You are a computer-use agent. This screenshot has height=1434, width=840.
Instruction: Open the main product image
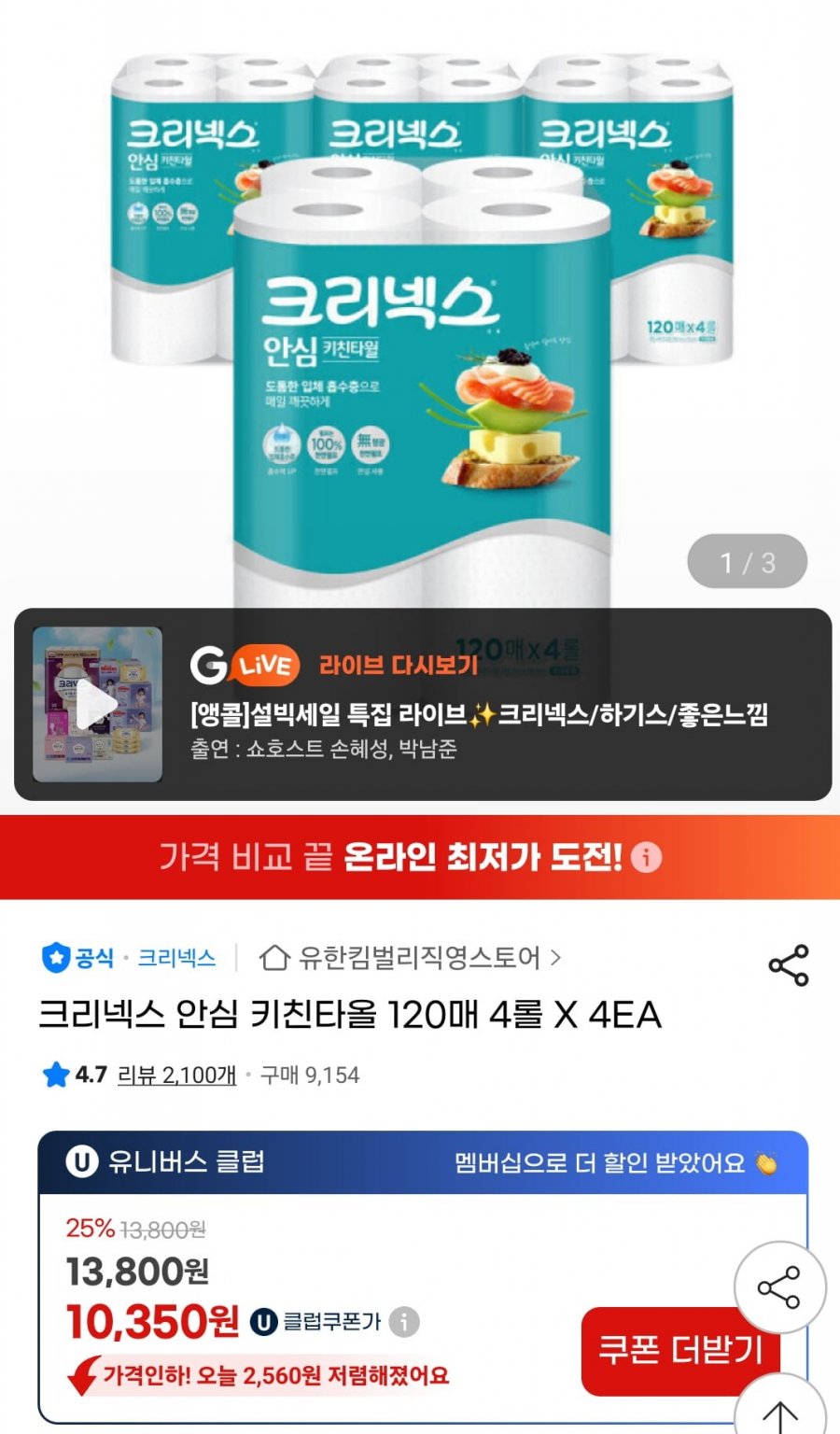(420, 308)
